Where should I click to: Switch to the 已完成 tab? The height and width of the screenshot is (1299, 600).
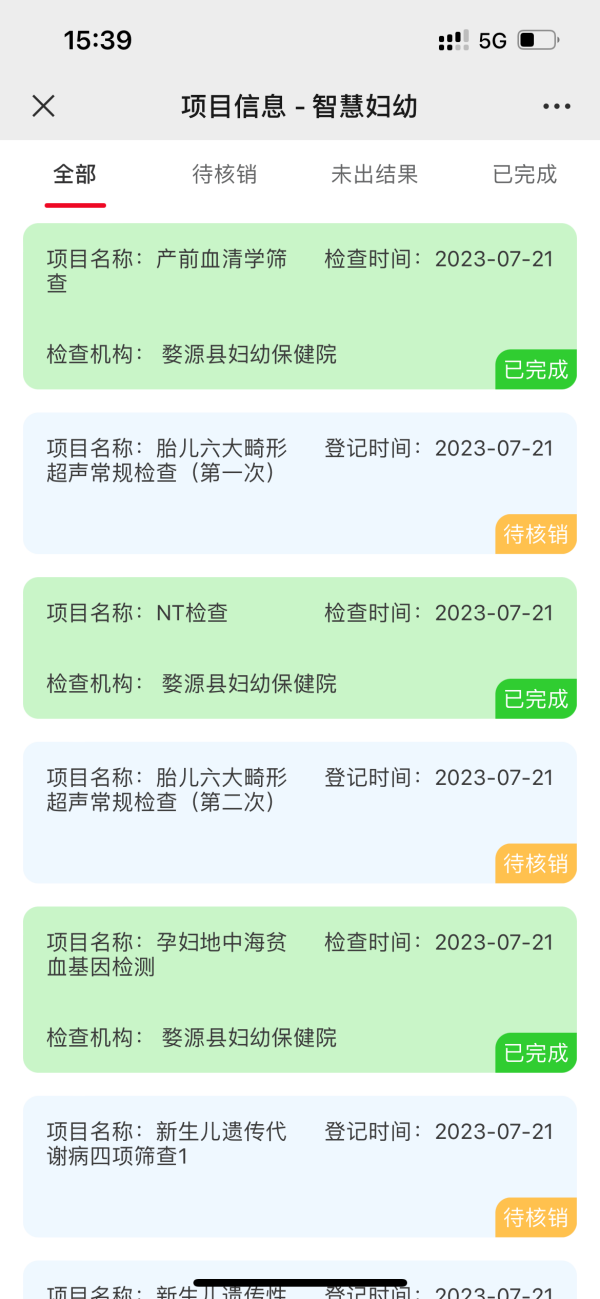tap(525, 175)
